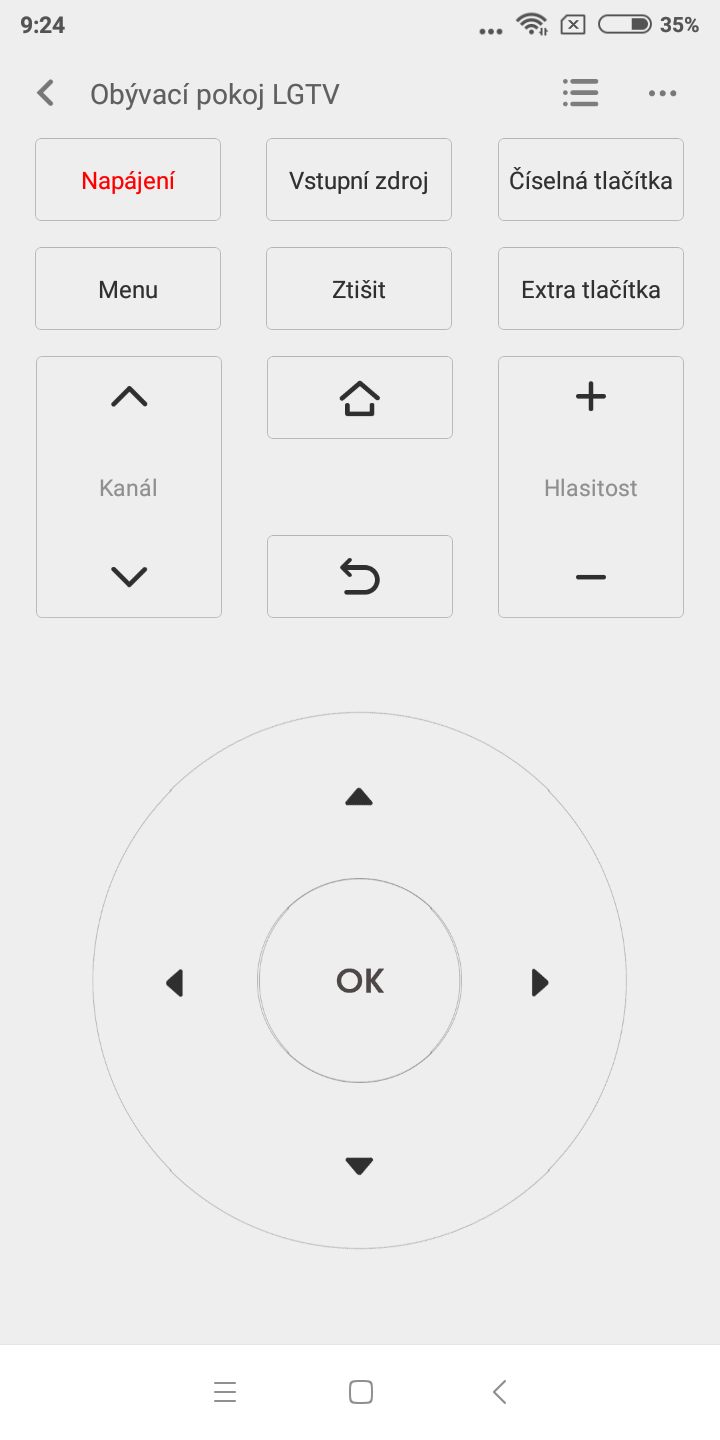Tap the return arrow button
This screenshot has height=1440, width=720.
click(x=360, y=577)
